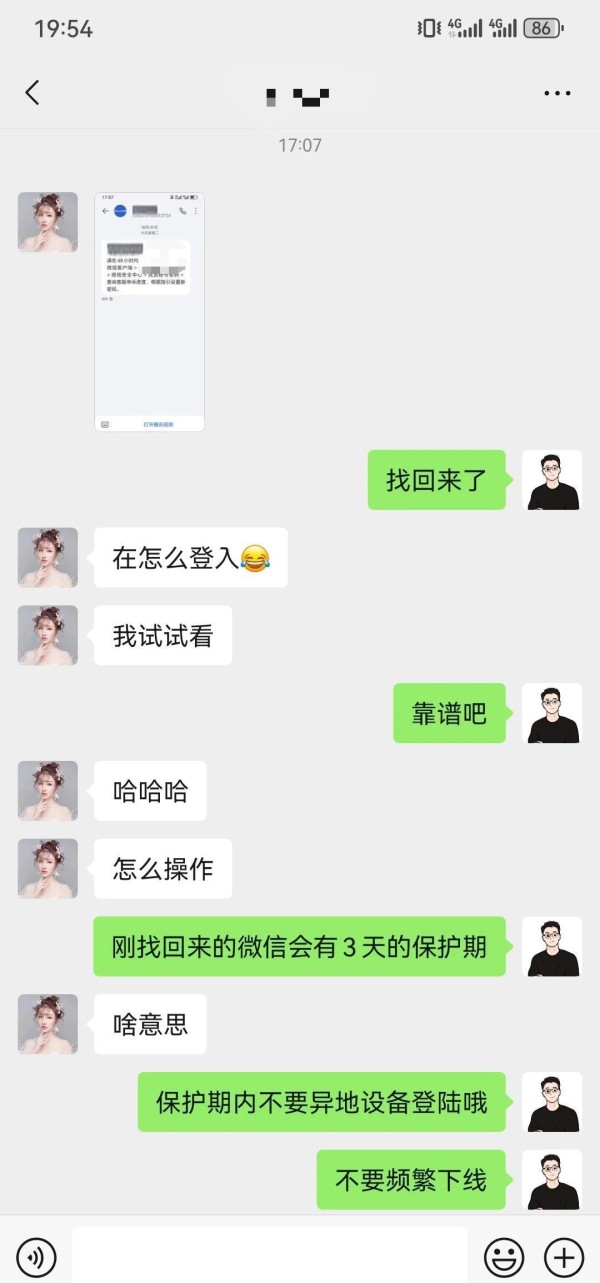The width and height of the screenshot is (600, 1283).
Task: Open the shared screenshot image in chat
Action: (x=149, y=312)
